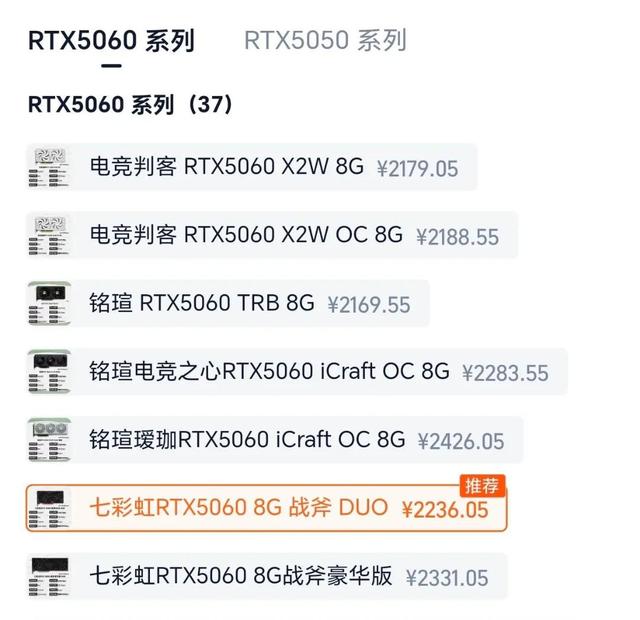
Task: Choose 电竞判客 RTX5060 X2W 8G option
Action: [x=250, y=167]
